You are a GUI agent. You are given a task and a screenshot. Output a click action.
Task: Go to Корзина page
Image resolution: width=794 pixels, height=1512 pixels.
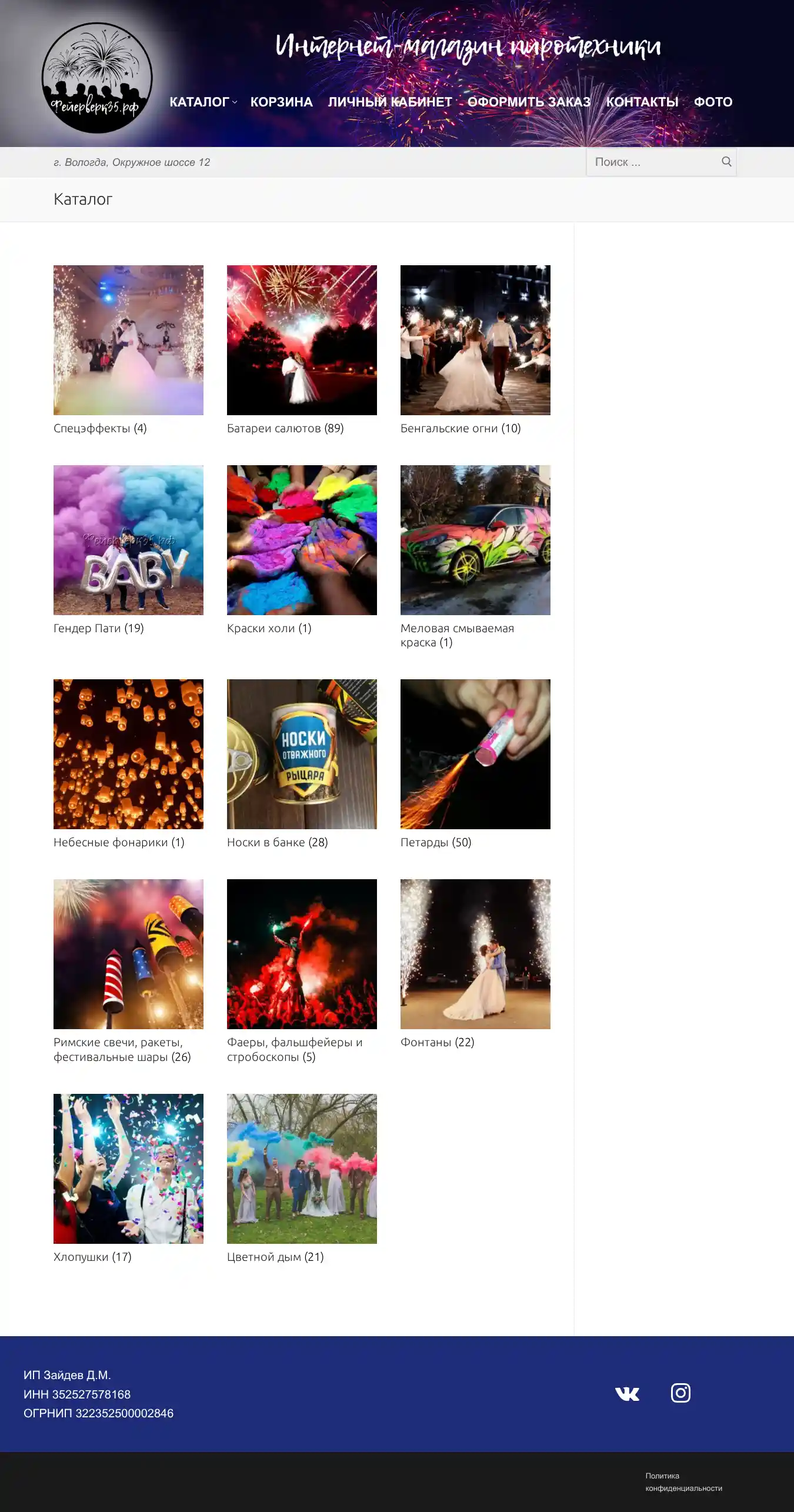click(281, 102)
